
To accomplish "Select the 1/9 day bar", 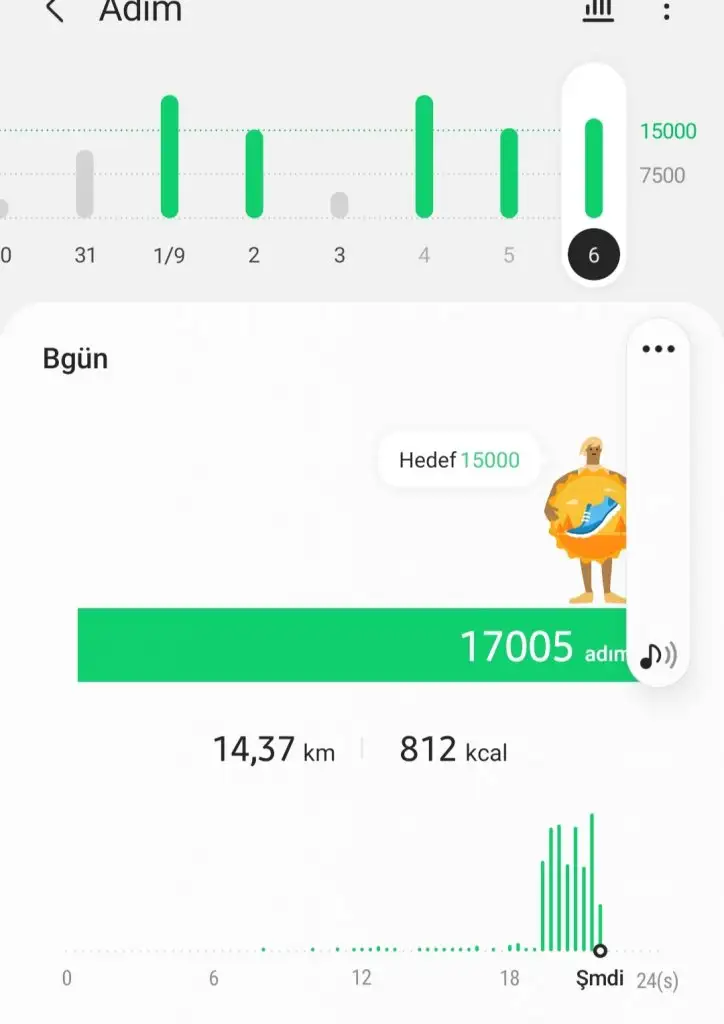I will 169,157.
